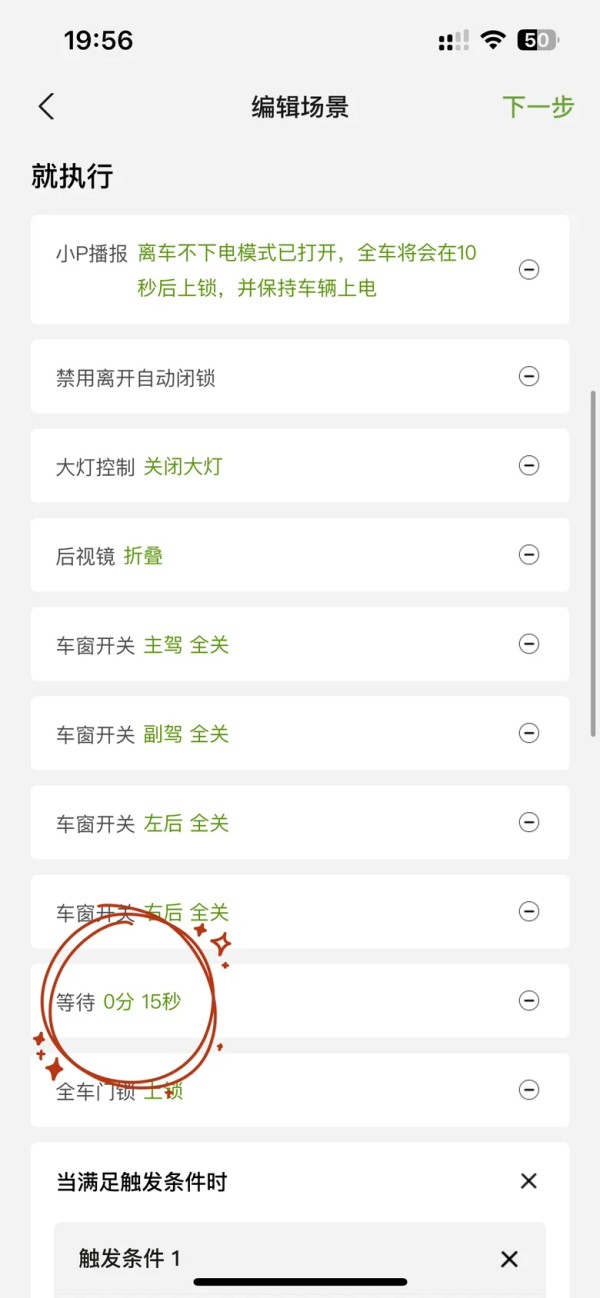Remove the 等待 0分 15秒 action
The width and height of the screenshot is (600, 1298).
click(x=529, y=1000)
